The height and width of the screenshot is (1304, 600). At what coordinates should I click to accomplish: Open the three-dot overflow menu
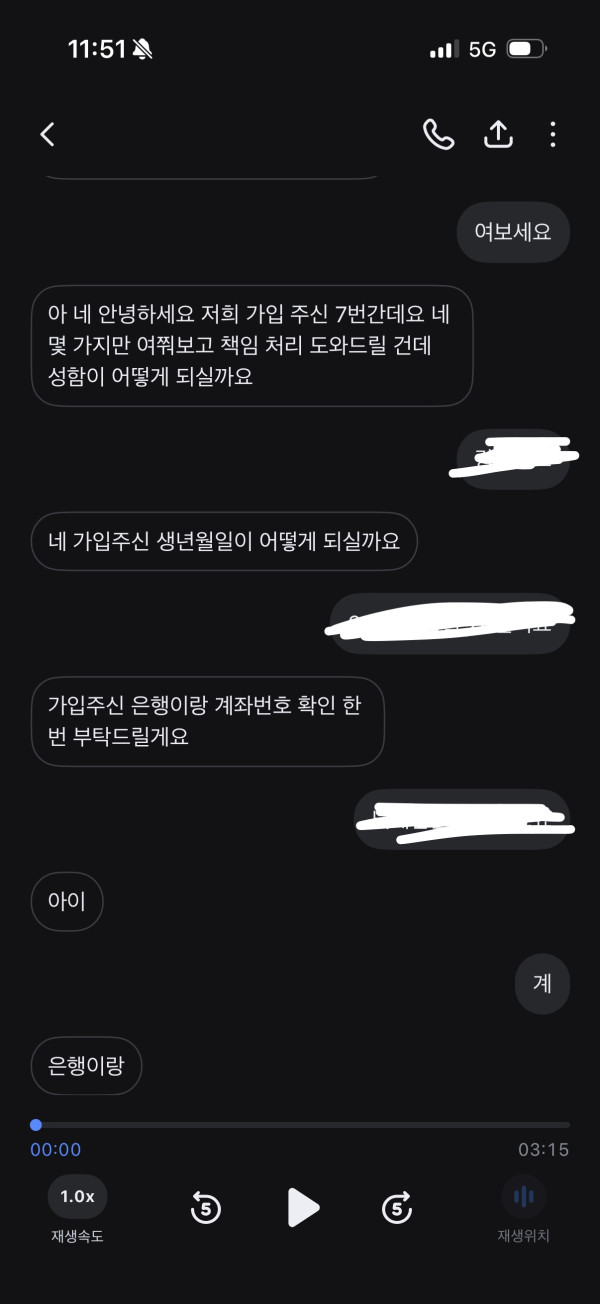tap(553, 135)
